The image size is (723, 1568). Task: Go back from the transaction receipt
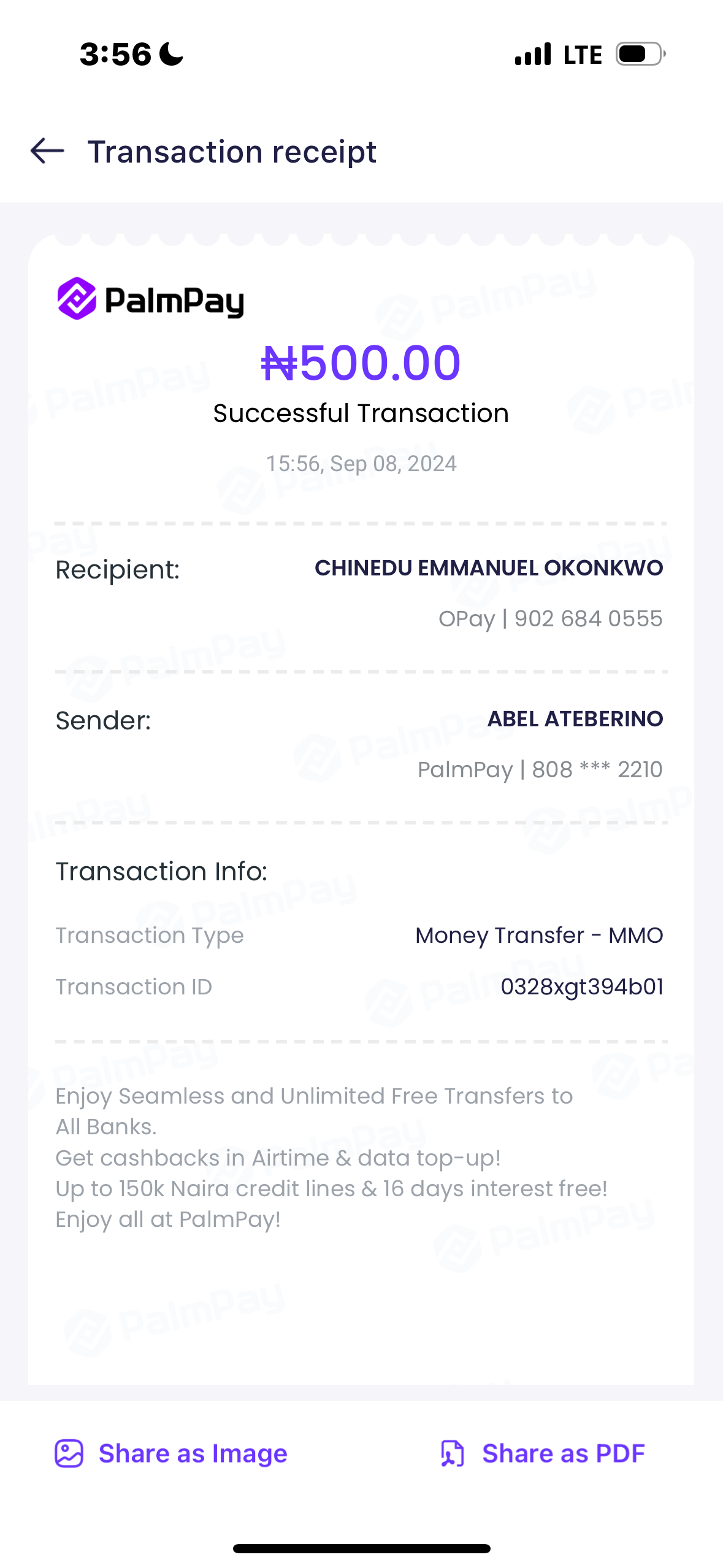point(47,151)
